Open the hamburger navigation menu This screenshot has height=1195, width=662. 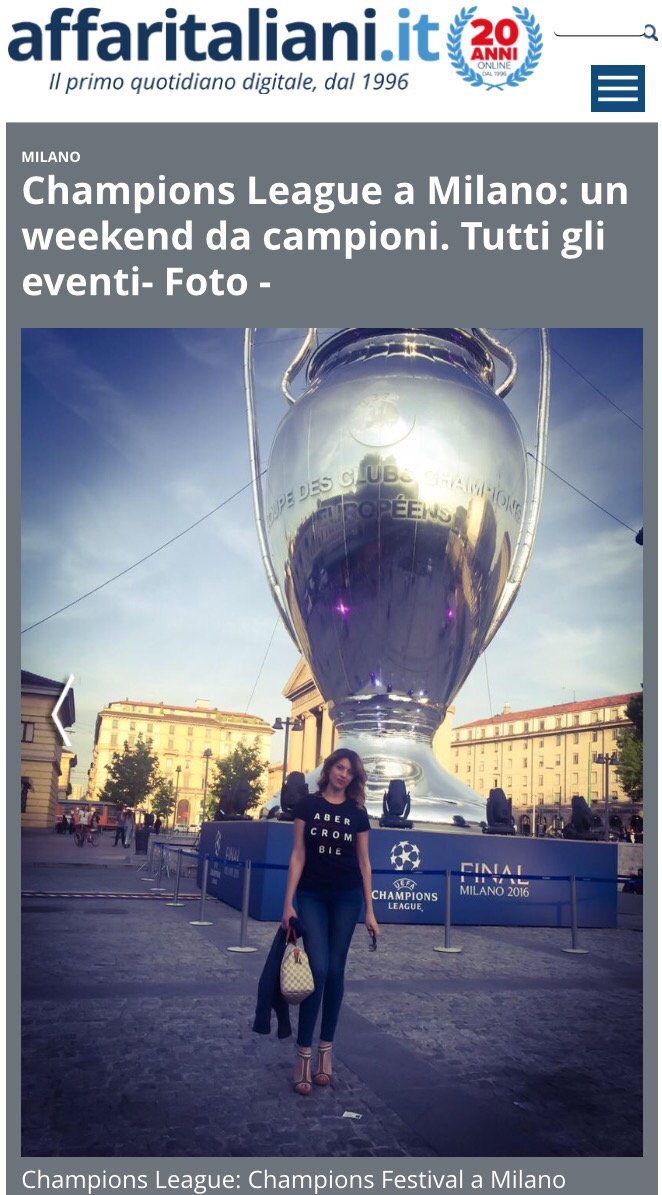617,89
